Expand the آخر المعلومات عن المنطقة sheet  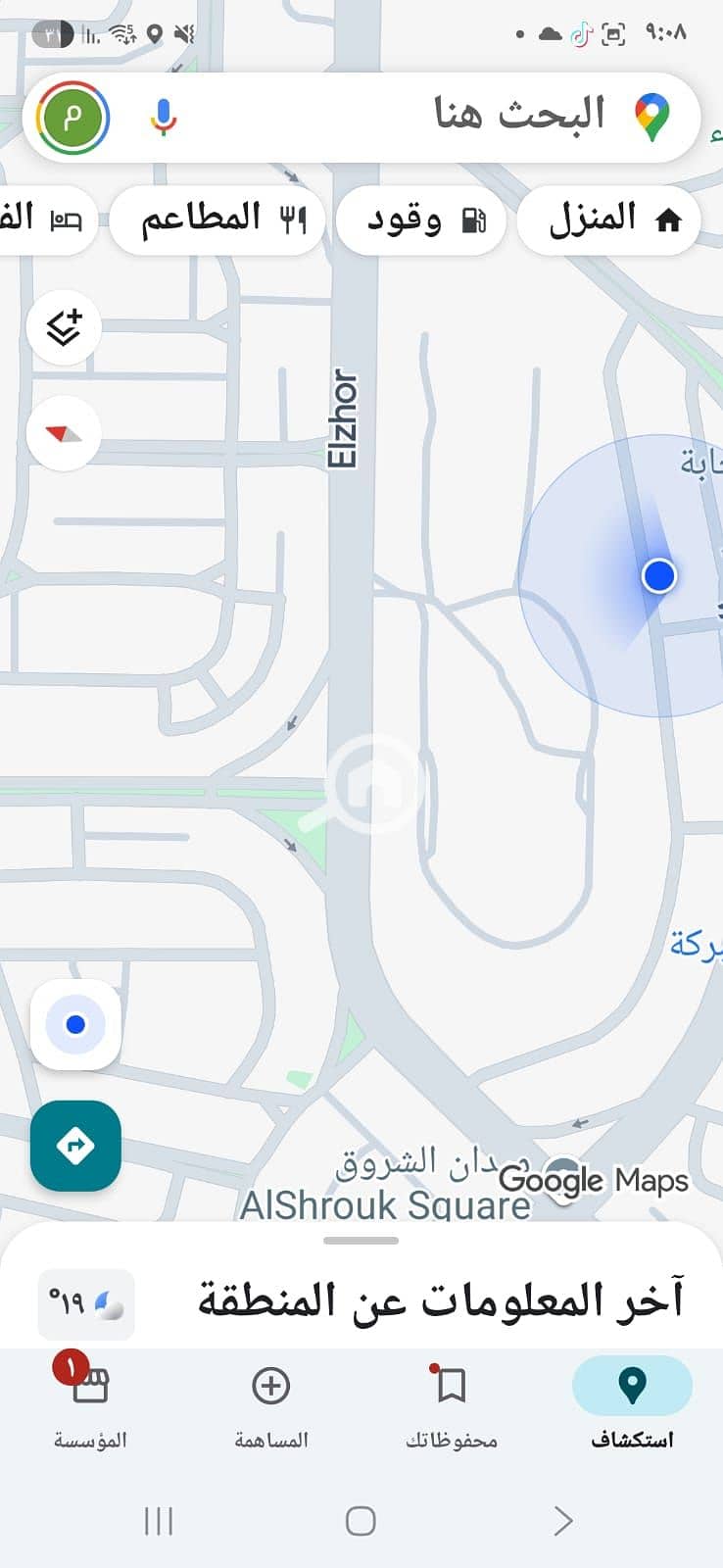tap(361, 1241)
